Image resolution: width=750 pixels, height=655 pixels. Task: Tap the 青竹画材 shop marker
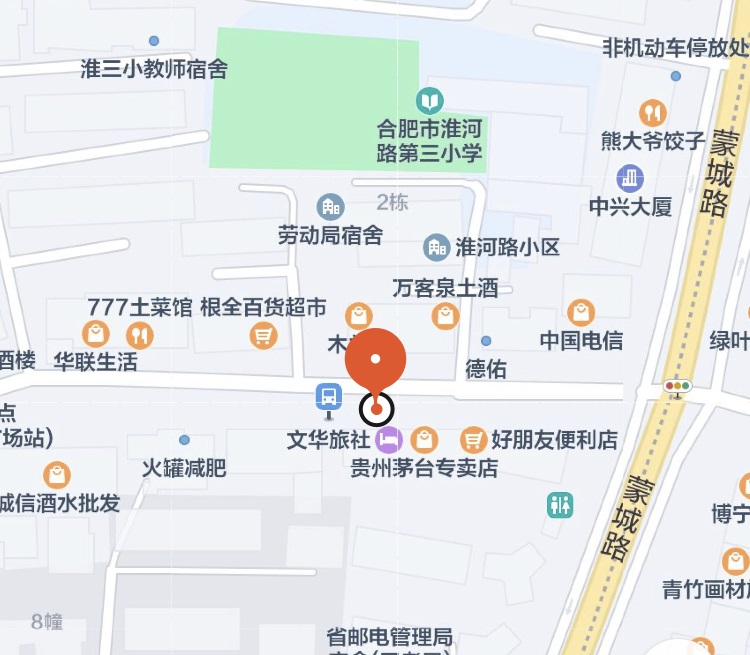click(x=735, y=561)
